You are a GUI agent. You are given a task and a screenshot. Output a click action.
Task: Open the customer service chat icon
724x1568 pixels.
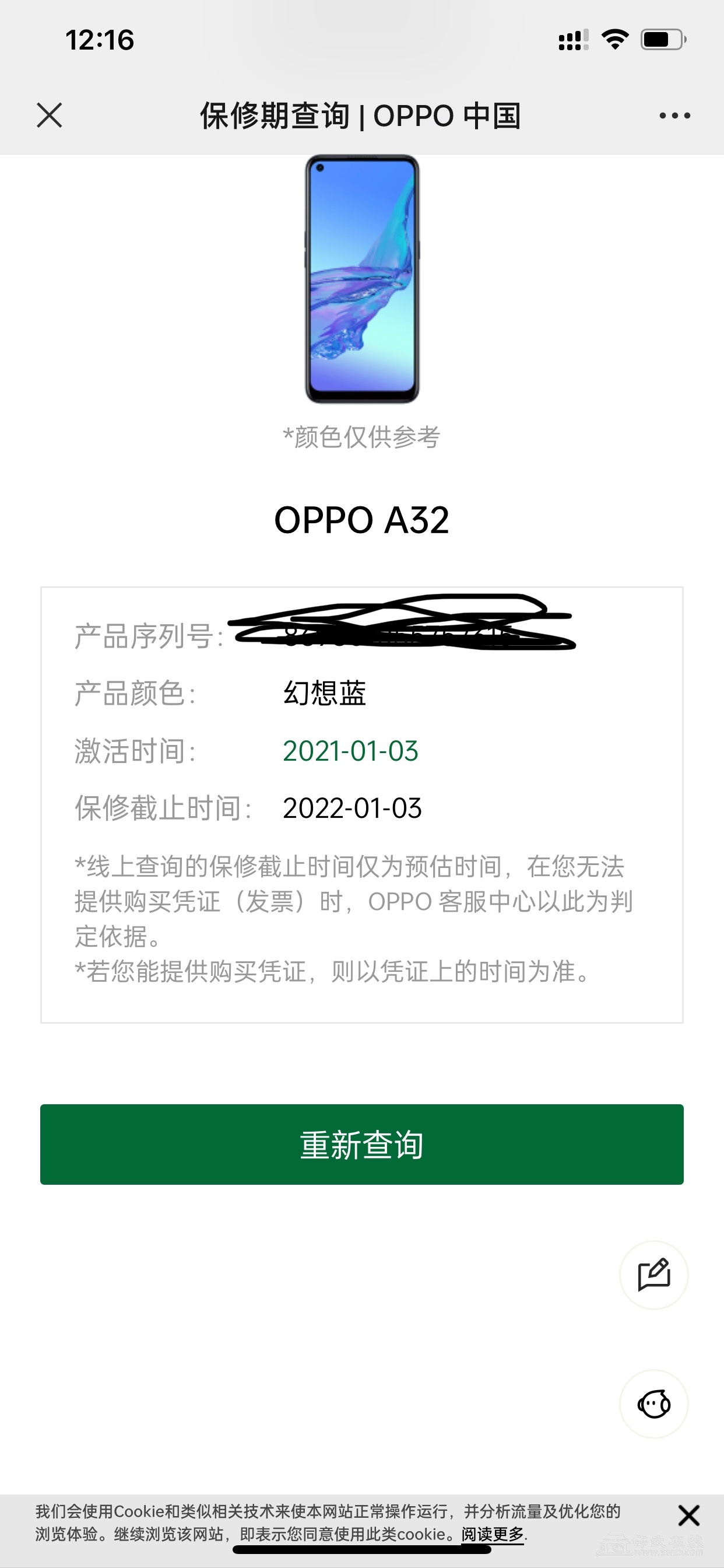pos(653,1403)
